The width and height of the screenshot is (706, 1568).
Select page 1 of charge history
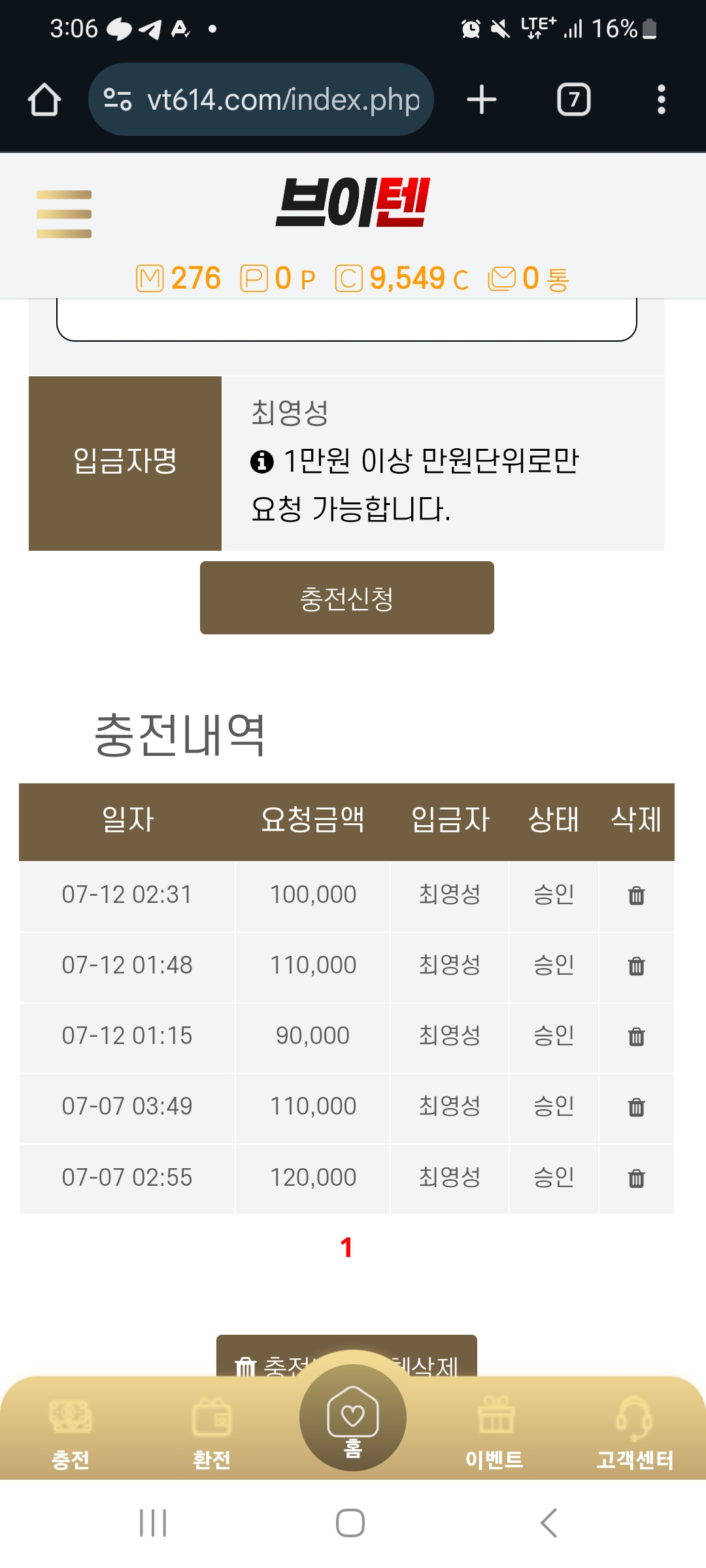(x=346, y=1248)
